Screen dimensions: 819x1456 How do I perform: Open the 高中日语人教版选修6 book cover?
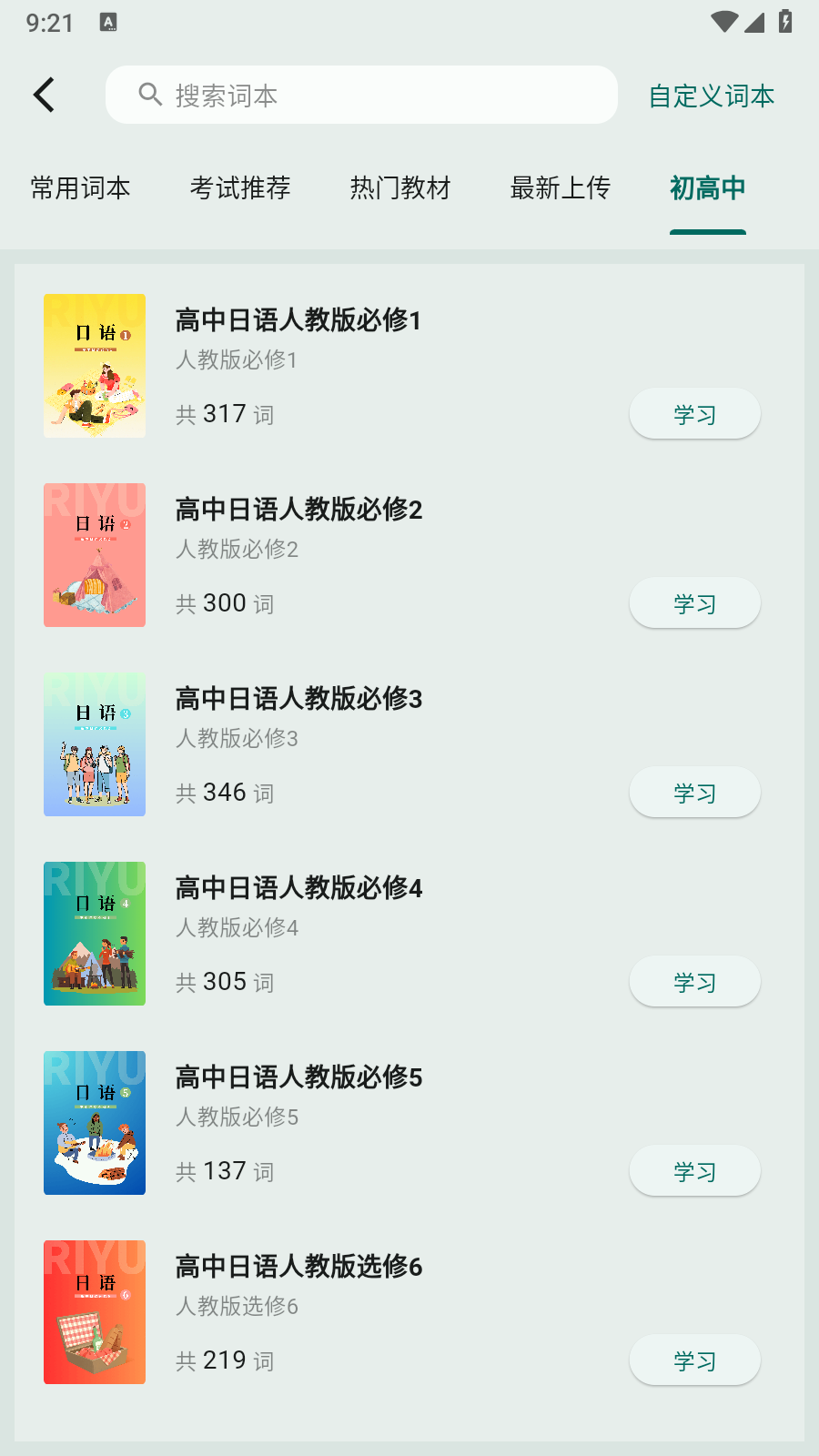tap(95, 1312)
